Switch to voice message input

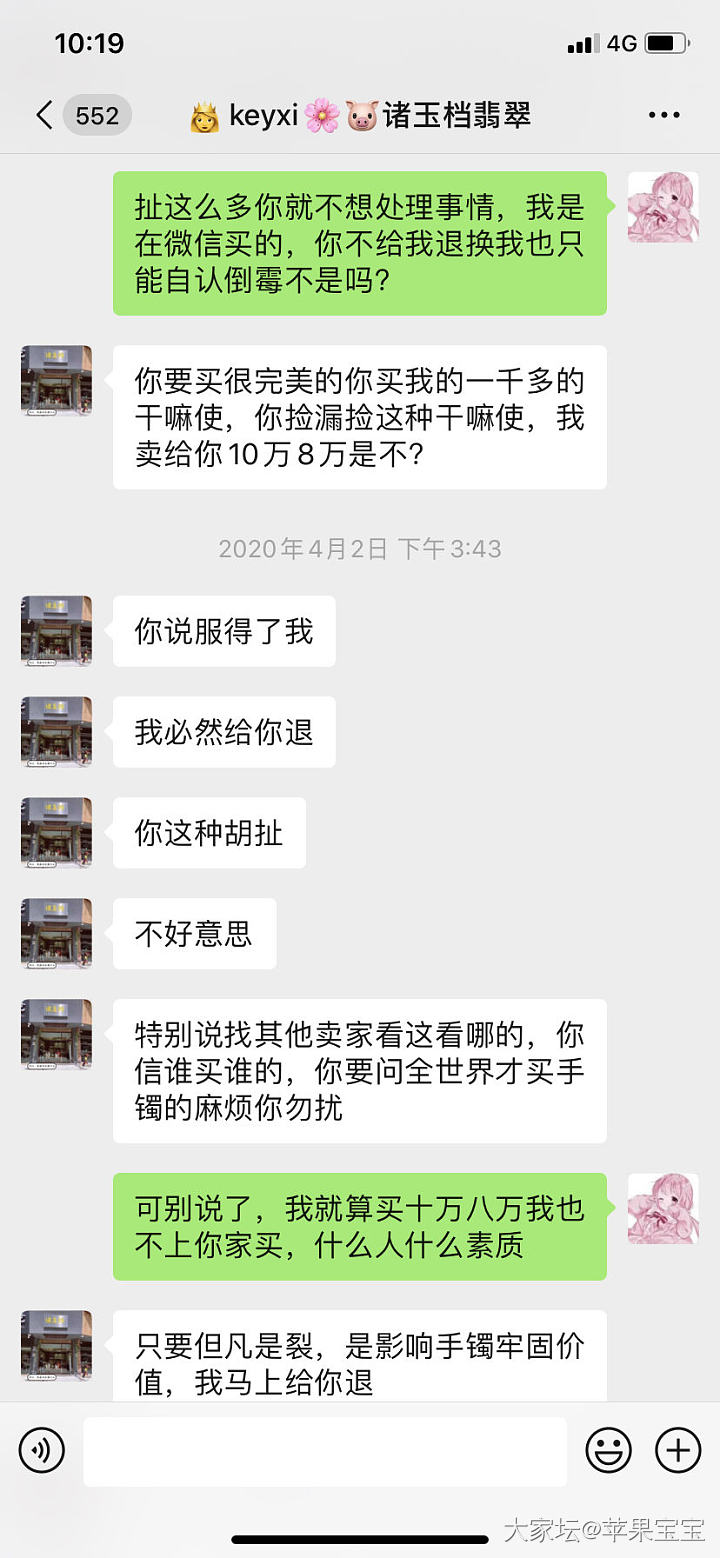pyautogui.click(x=41, y=1450)
